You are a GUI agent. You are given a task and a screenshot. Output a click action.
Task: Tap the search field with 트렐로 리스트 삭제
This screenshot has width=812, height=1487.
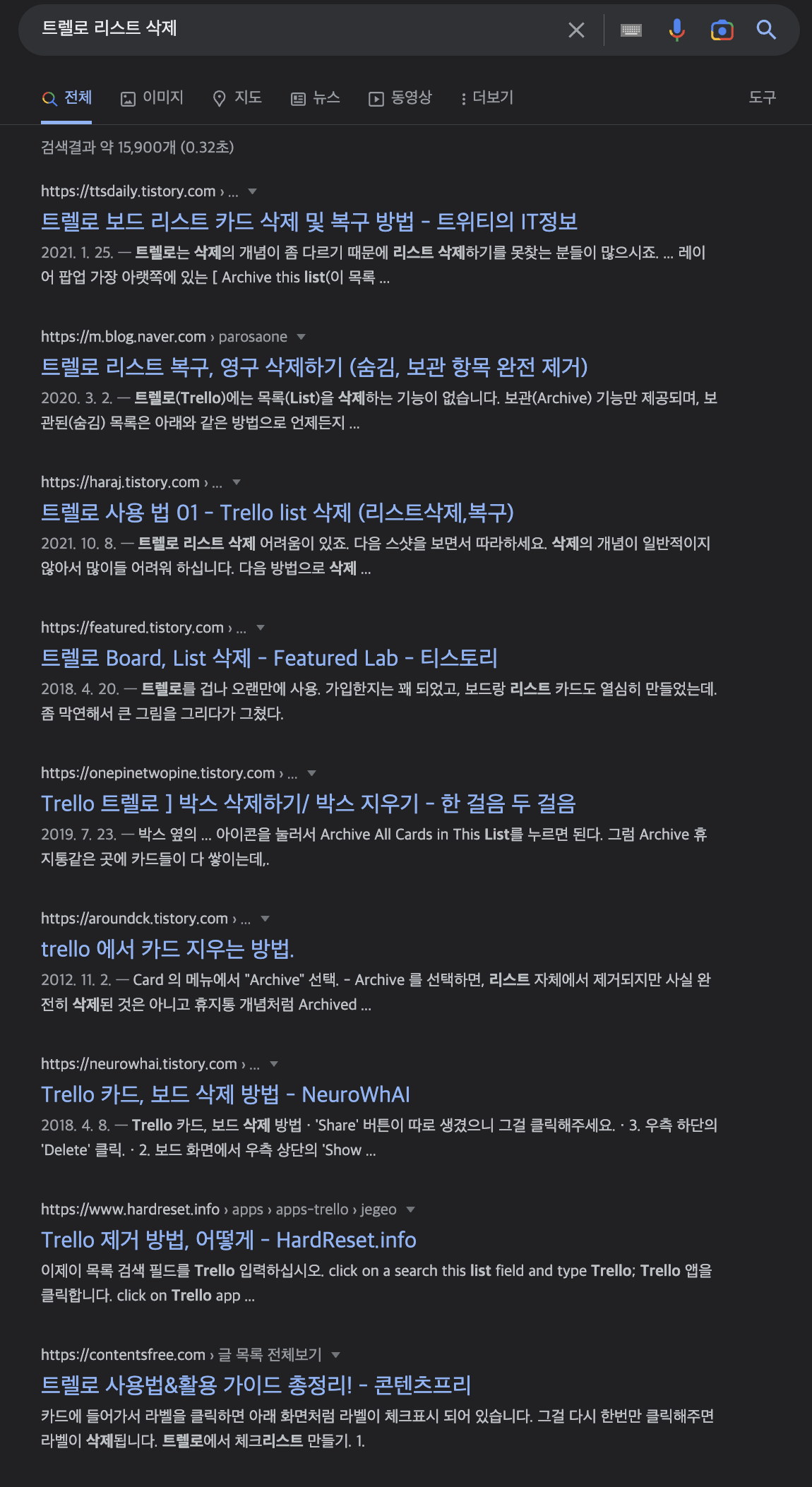[x=297, y=30]
